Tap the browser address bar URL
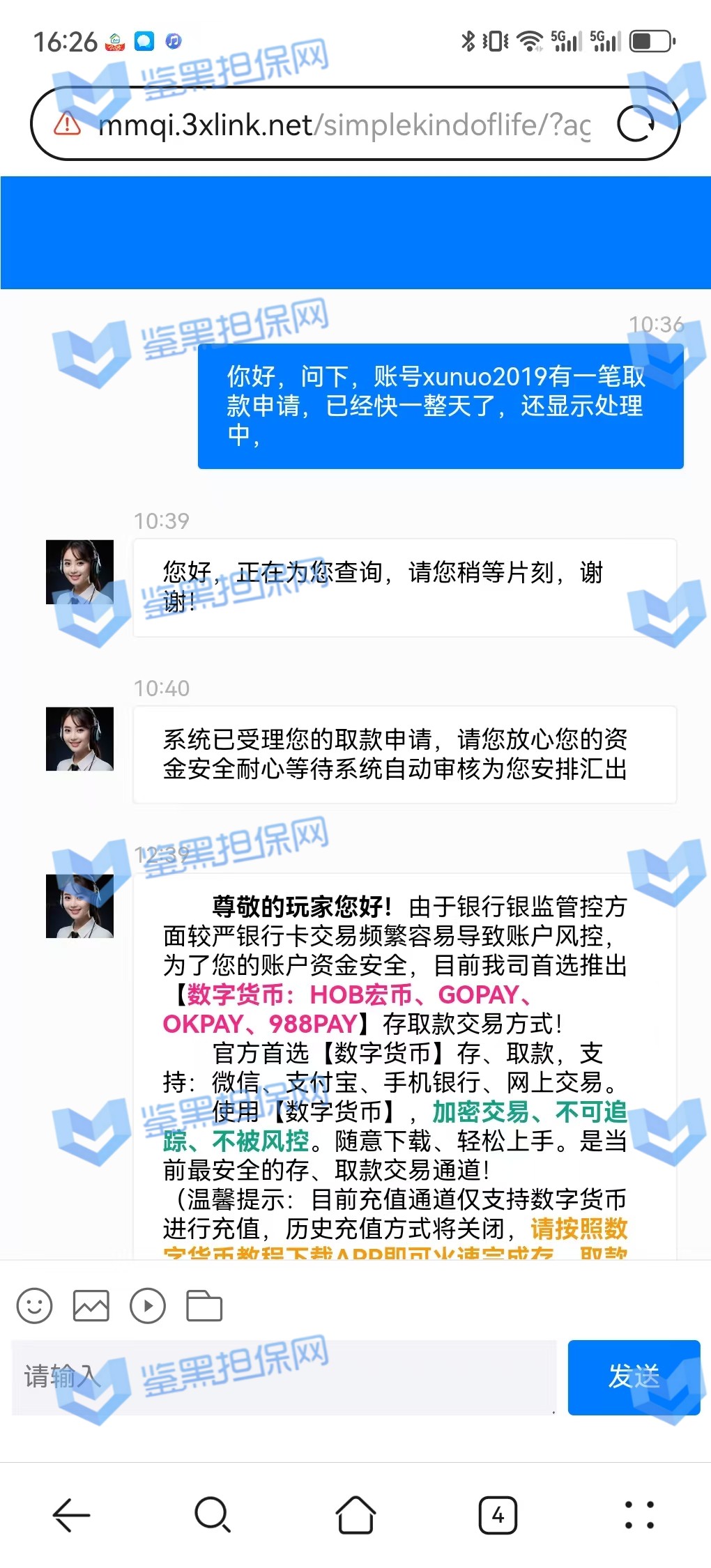 345,125
